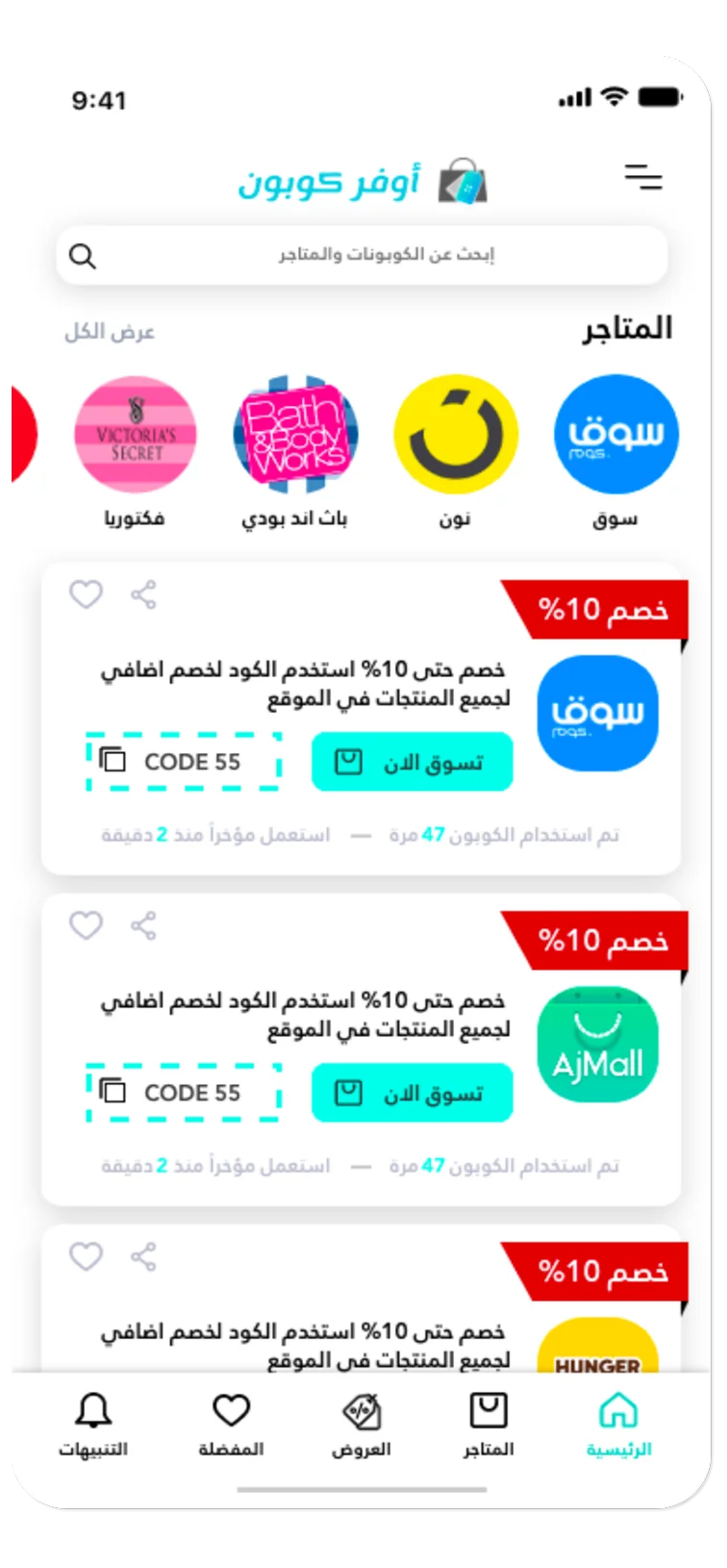Viewport: 727px width, 1568px height.
Task: Open the نون store circle
Action: pyautogui.click(x=456, y=435)
